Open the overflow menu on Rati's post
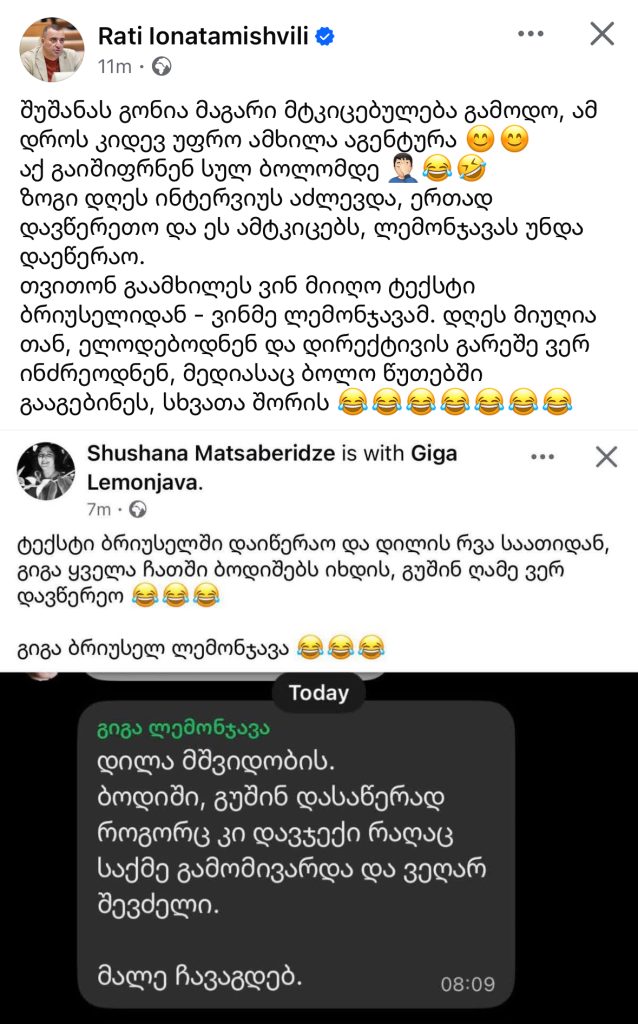This screenshot has width=638, height=1024. point(531,34)
